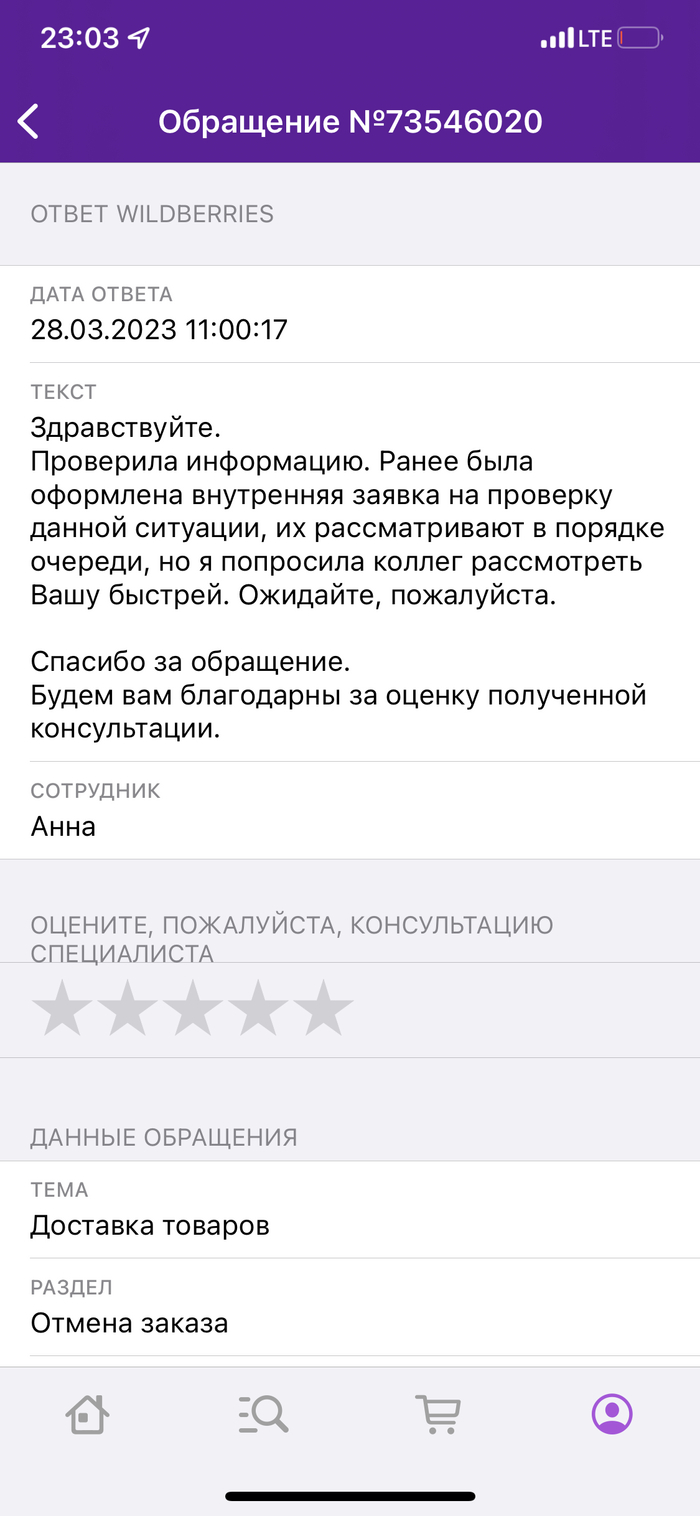The height and width of the screenshot is (1516, 700).
Task: Open the profile tab
Action: 612,1414
